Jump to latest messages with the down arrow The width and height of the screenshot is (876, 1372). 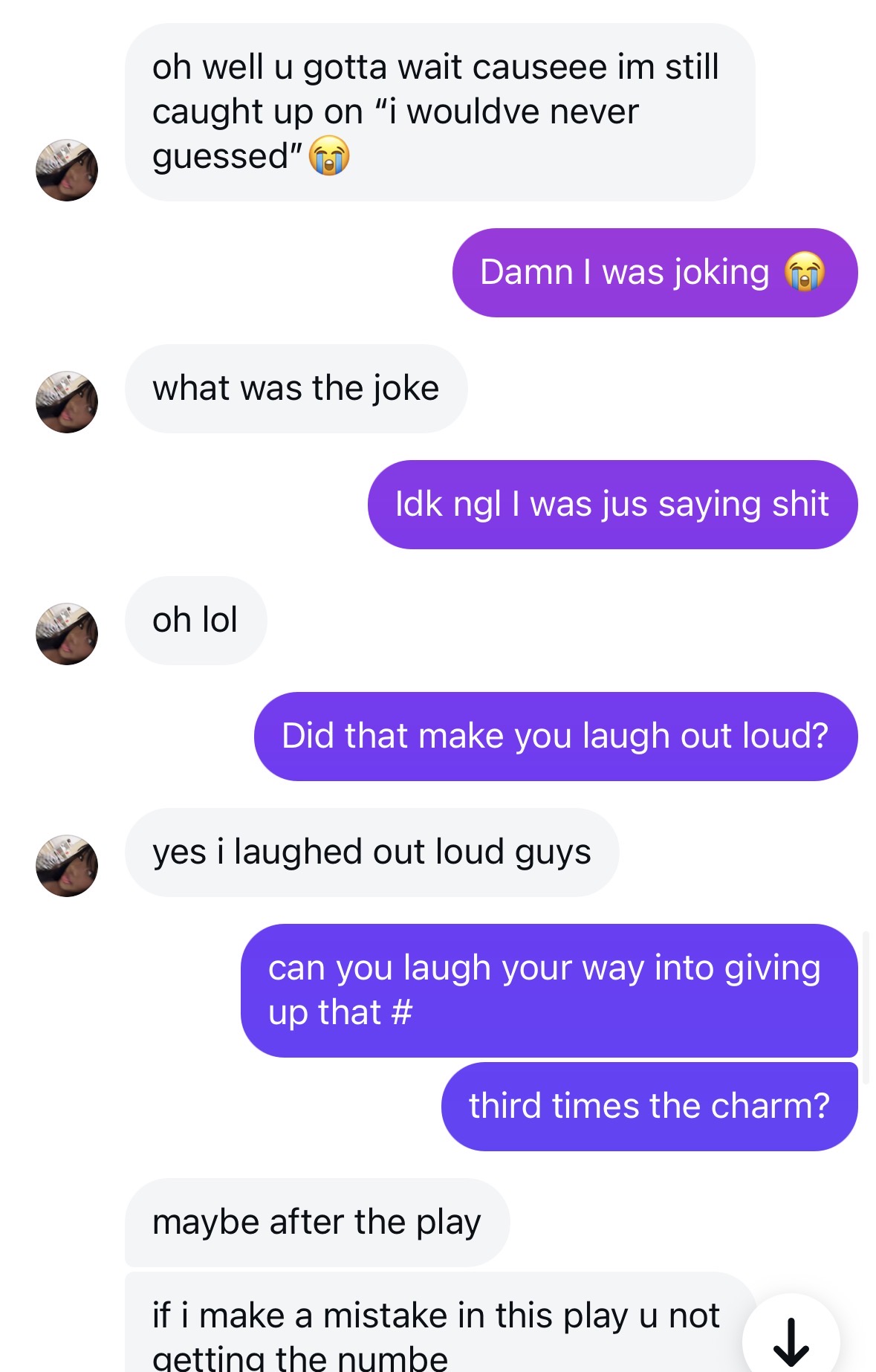coord(791,1339)
